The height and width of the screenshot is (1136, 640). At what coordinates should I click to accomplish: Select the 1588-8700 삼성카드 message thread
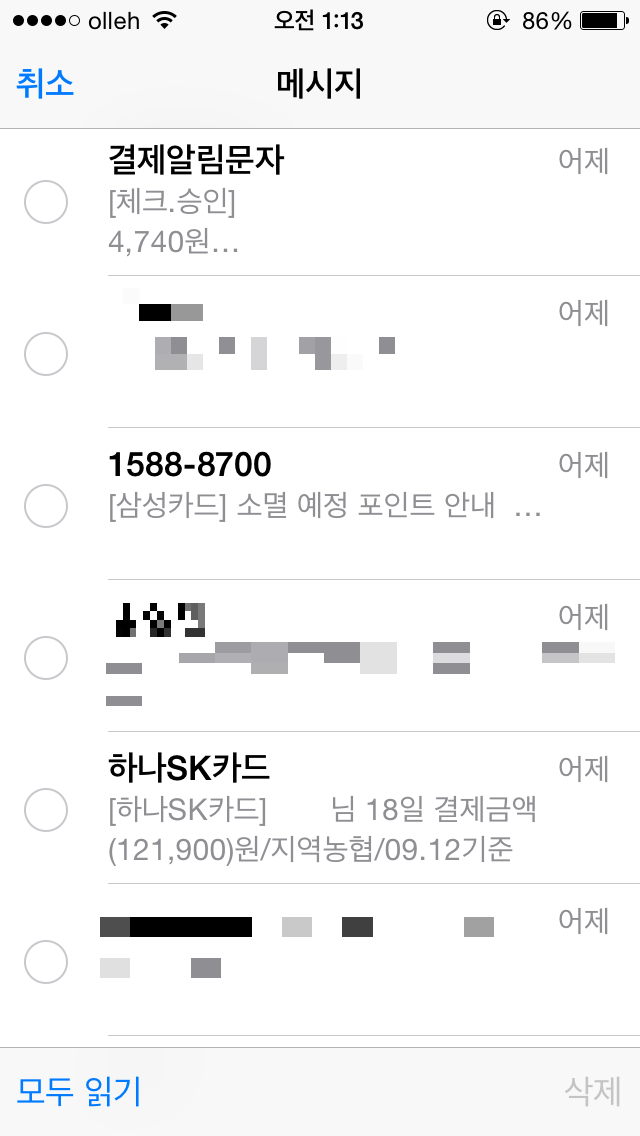pos(320,504)
